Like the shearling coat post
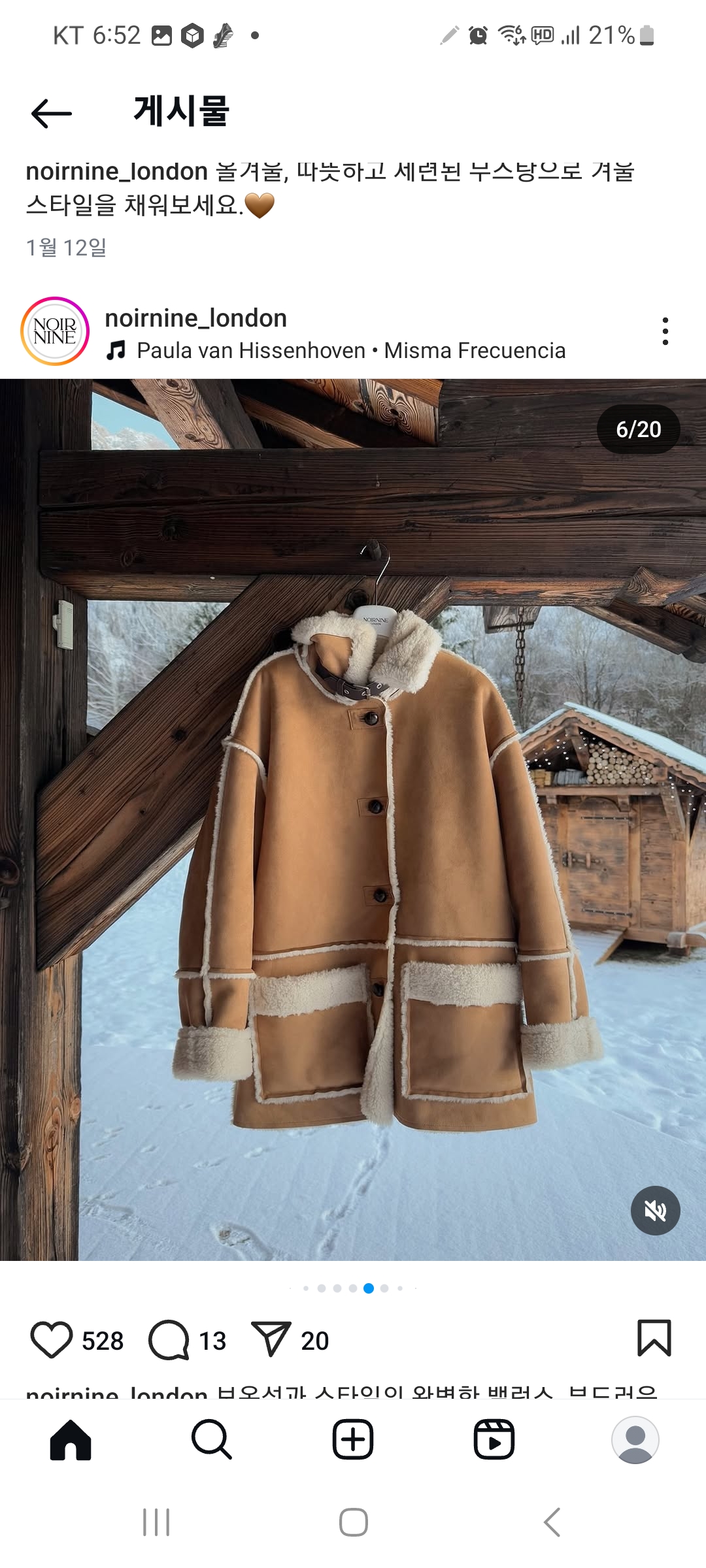Viewport: 706px width, 1568px height. tap(52, 1340)
